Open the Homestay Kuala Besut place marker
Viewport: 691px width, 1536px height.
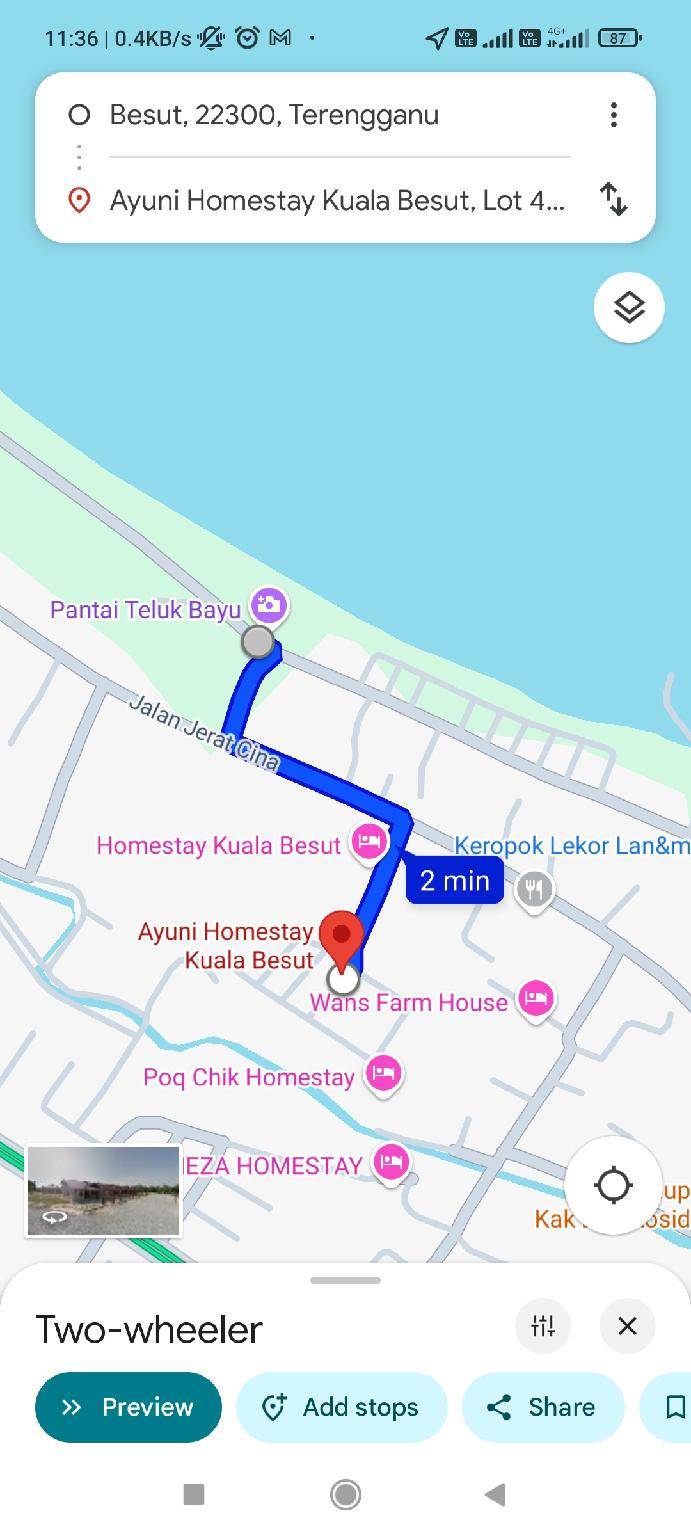pos(369,842)
